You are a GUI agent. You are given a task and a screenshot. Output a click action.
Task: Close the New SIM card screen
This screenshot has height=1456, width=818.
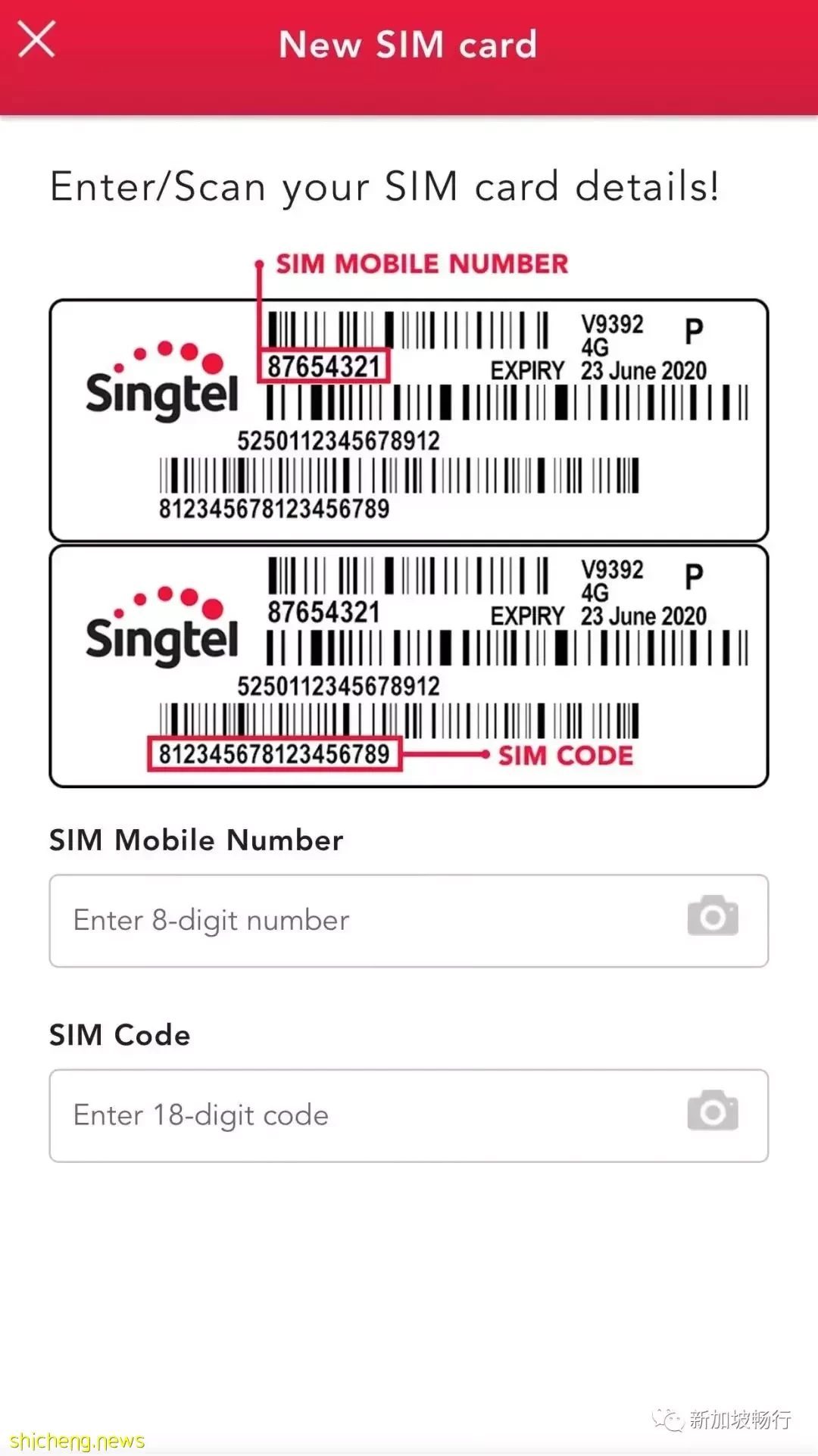click(36, 39)
